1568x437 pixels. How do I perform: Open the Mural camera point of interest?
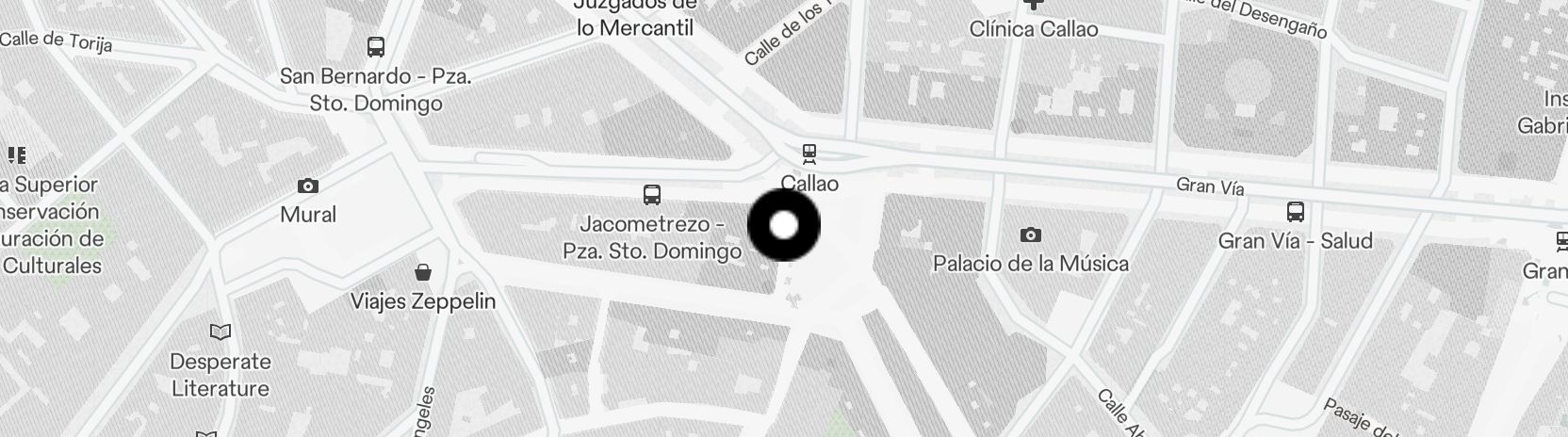pyautogui.click(x=307, y=186)
